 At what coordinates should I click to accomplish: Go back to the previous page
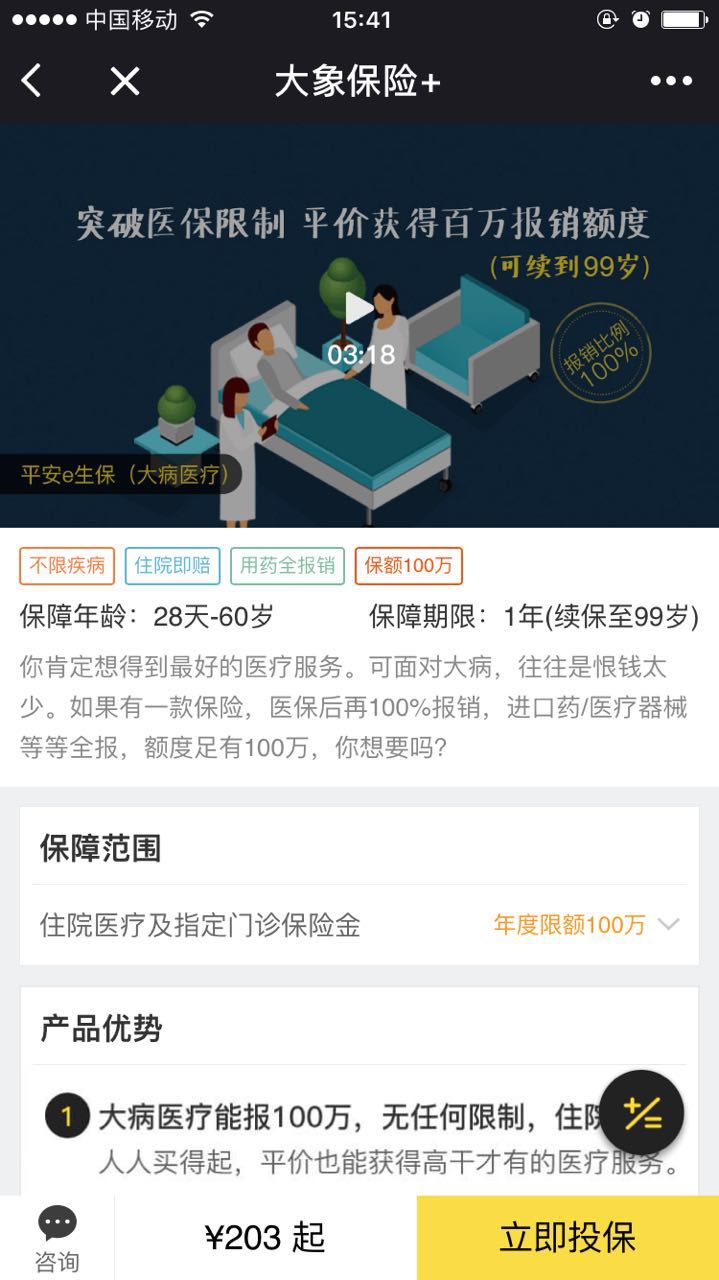coord(32,81)
